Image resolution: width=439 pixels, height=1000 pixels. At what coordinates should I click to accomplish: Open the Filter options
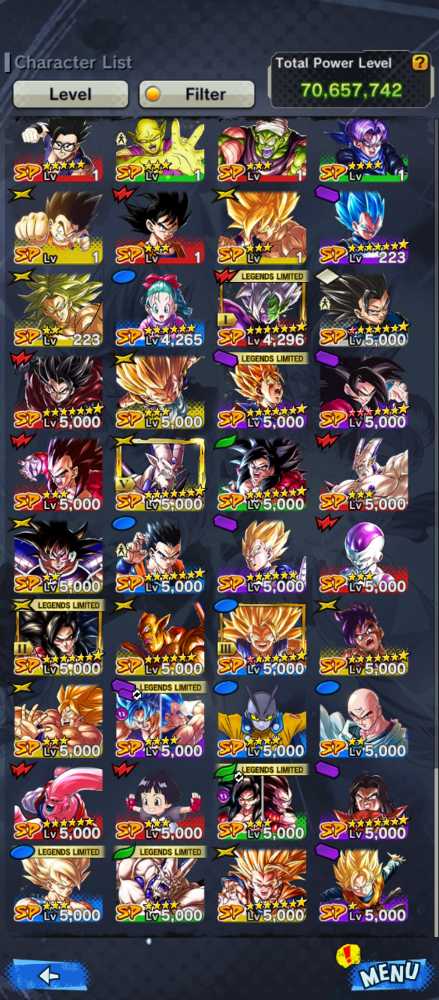[x=197, y=94]
